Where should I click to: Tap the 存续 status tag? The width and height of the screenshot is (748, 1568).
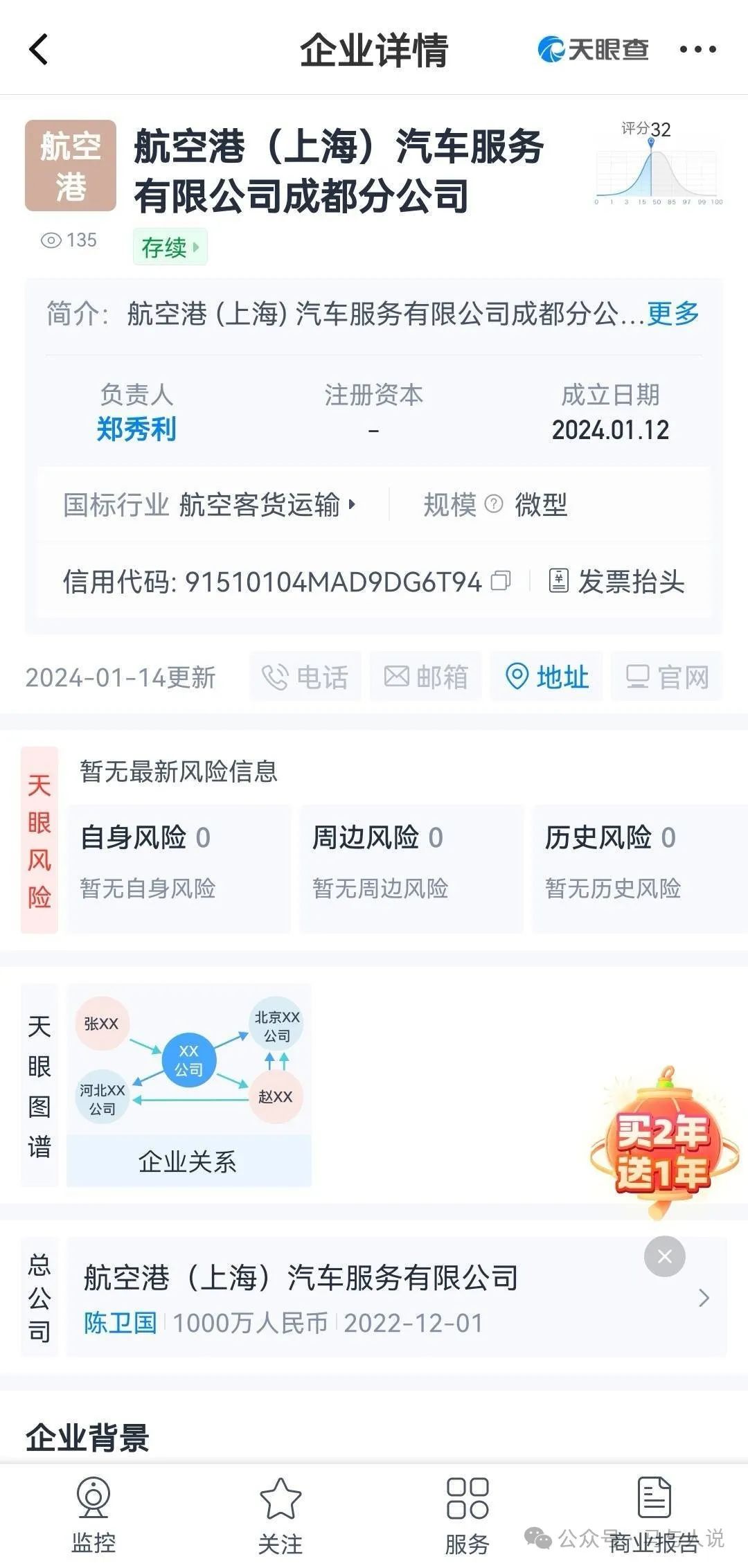point(170,247)
